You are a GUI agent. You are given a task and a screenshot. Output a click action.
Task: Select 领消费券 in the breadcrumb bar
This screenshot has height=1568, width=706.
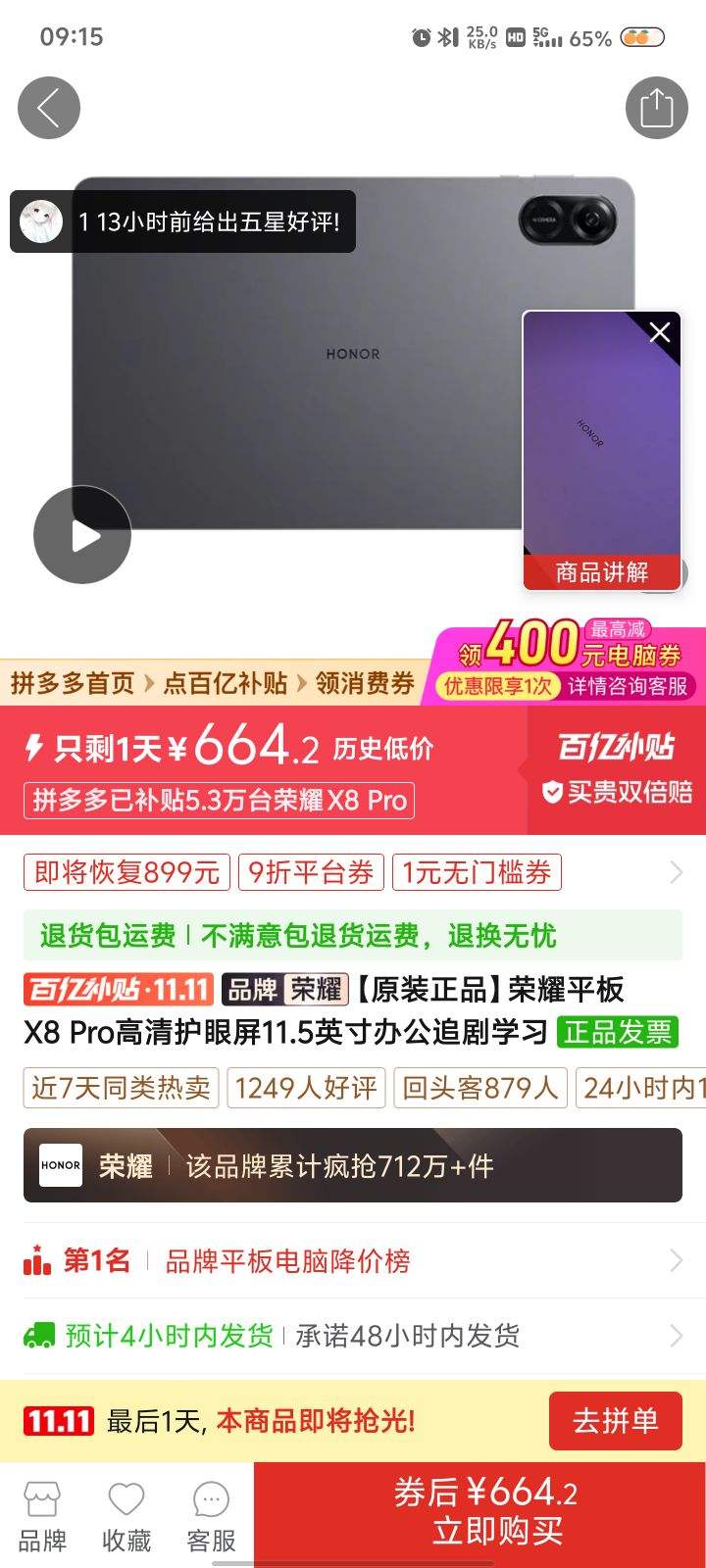click(371, 683)
